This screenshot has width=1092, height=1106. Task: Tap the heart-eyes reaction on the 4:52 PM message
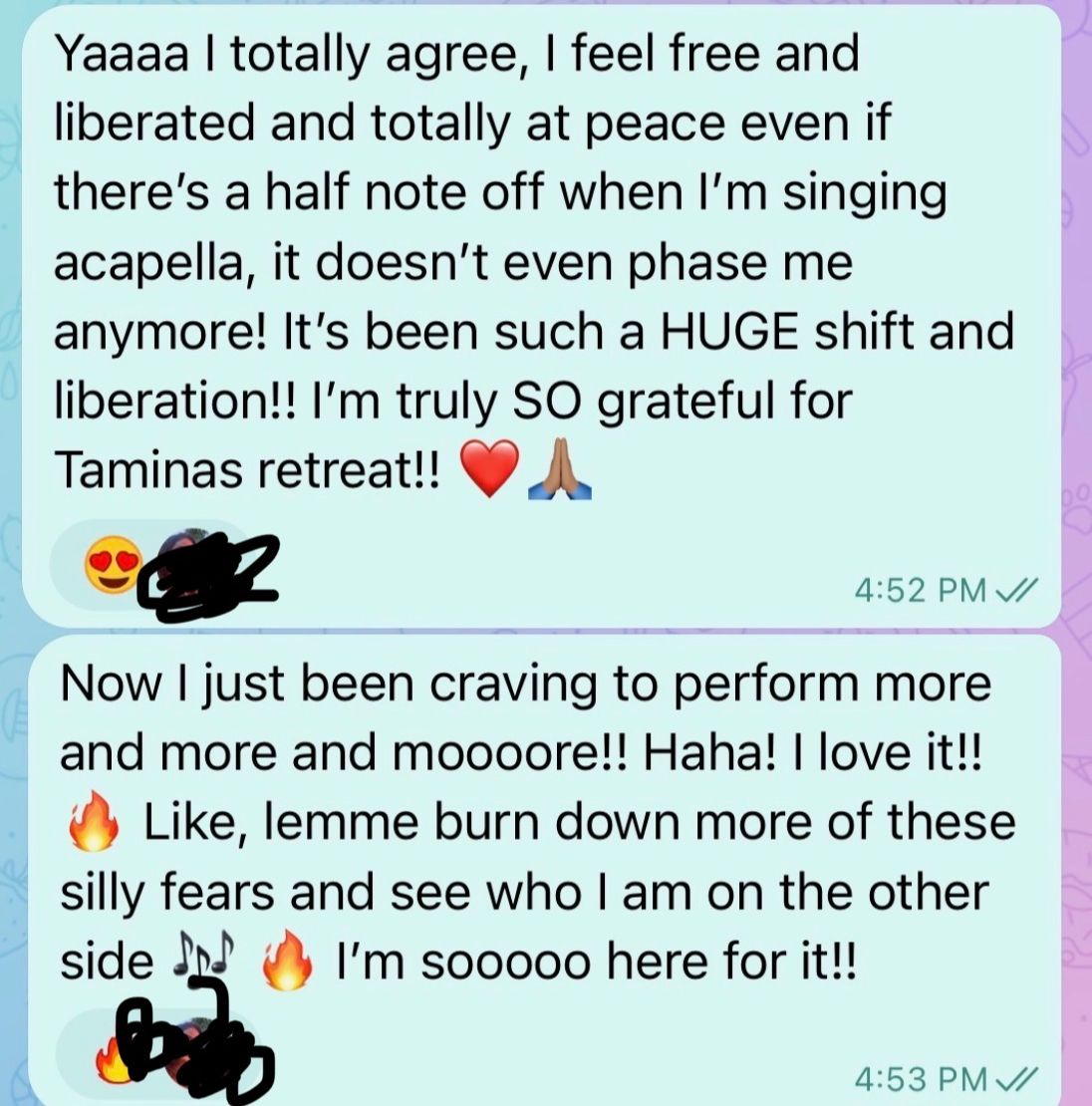point(113,563)
